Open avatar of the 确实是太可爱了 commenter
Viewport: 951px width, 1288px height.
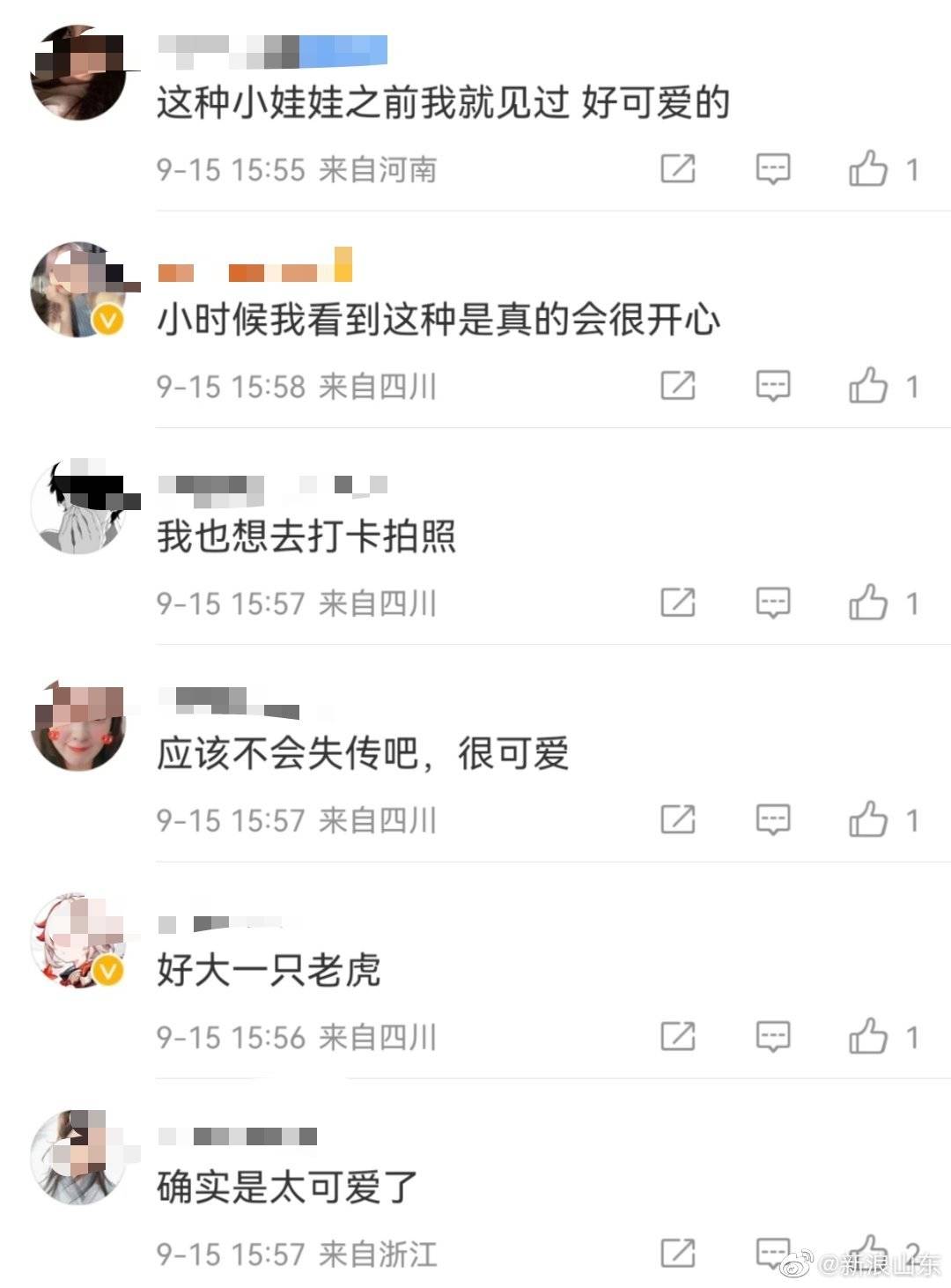click(x=79, y=1158)
